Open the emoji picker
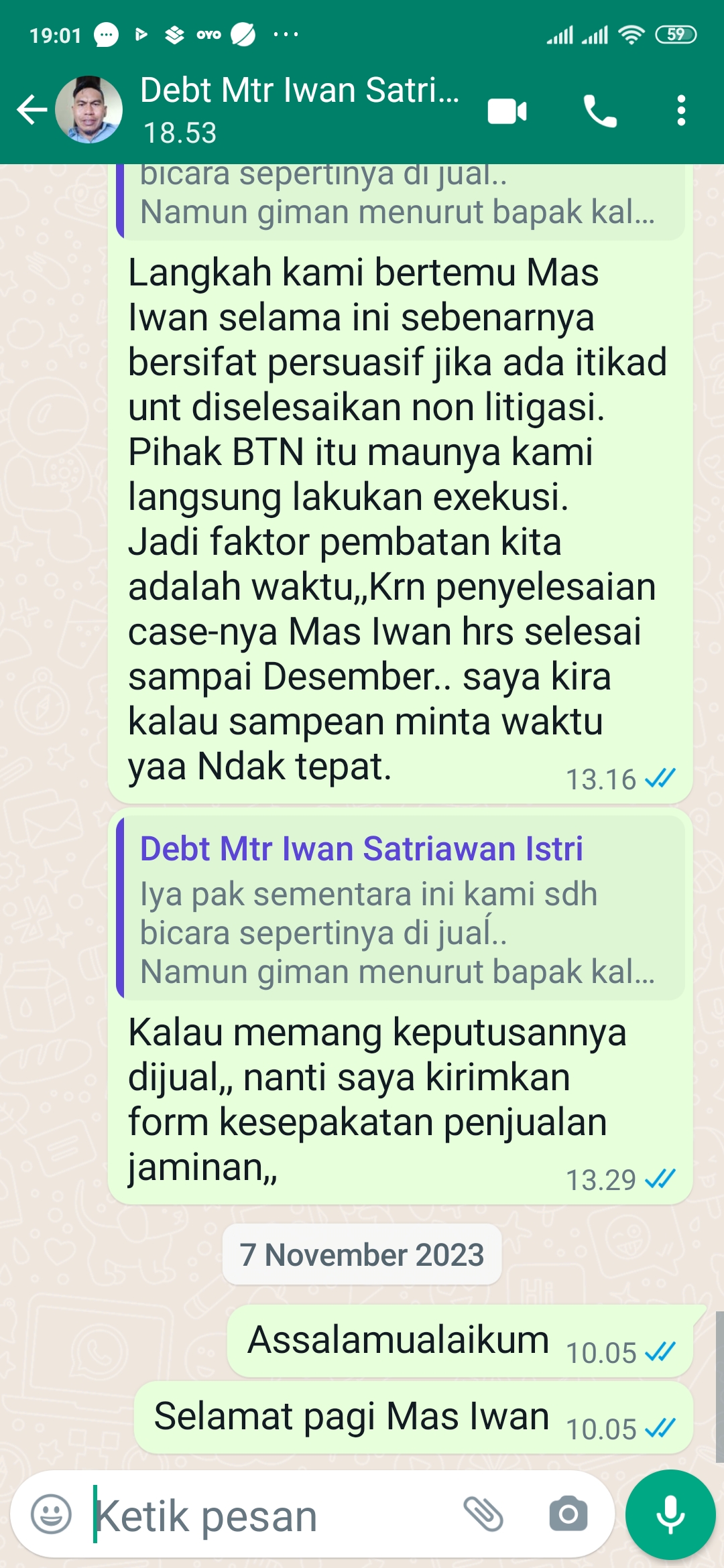This screenshot has width=724, height=1568. click(x=51, y=1514)
